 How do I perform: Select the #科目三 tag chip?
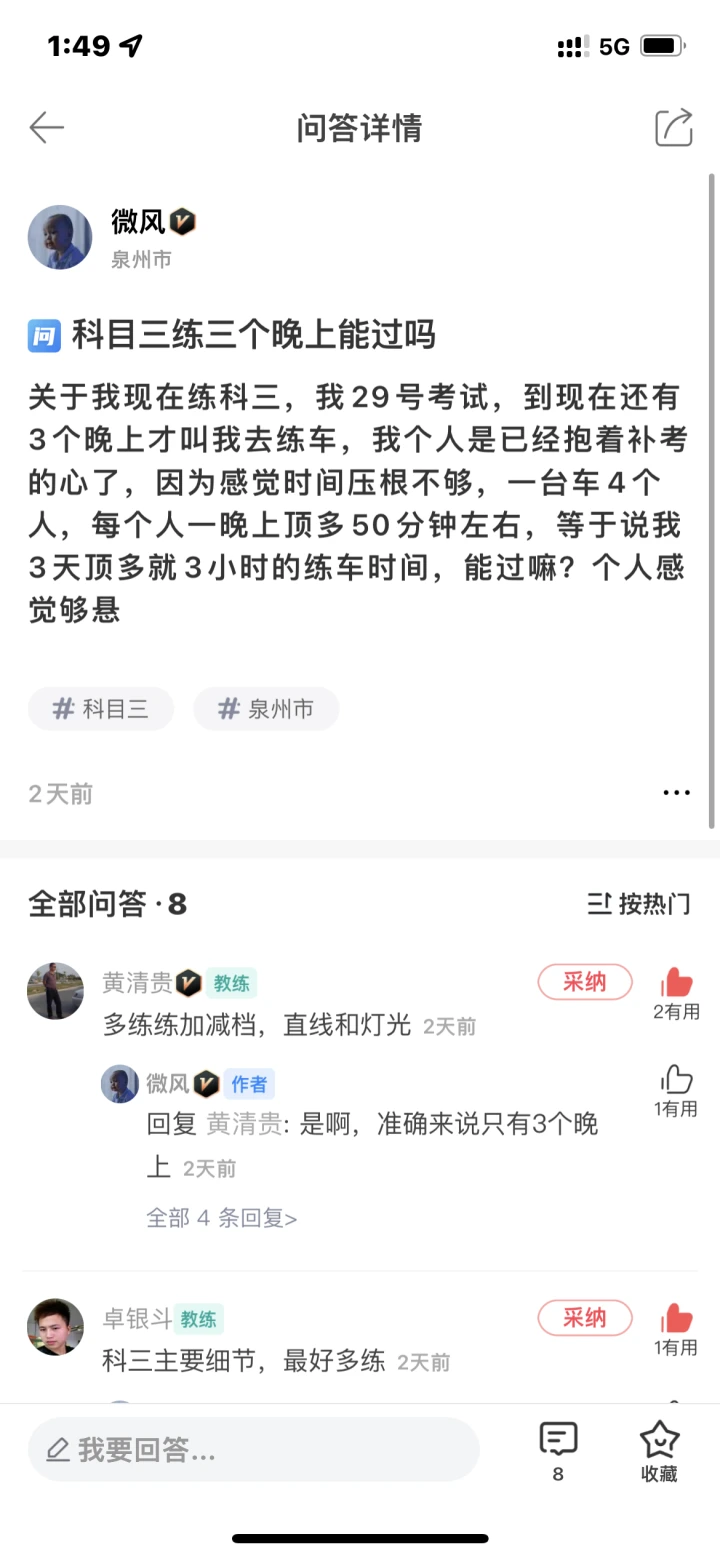tap(101, 709)
